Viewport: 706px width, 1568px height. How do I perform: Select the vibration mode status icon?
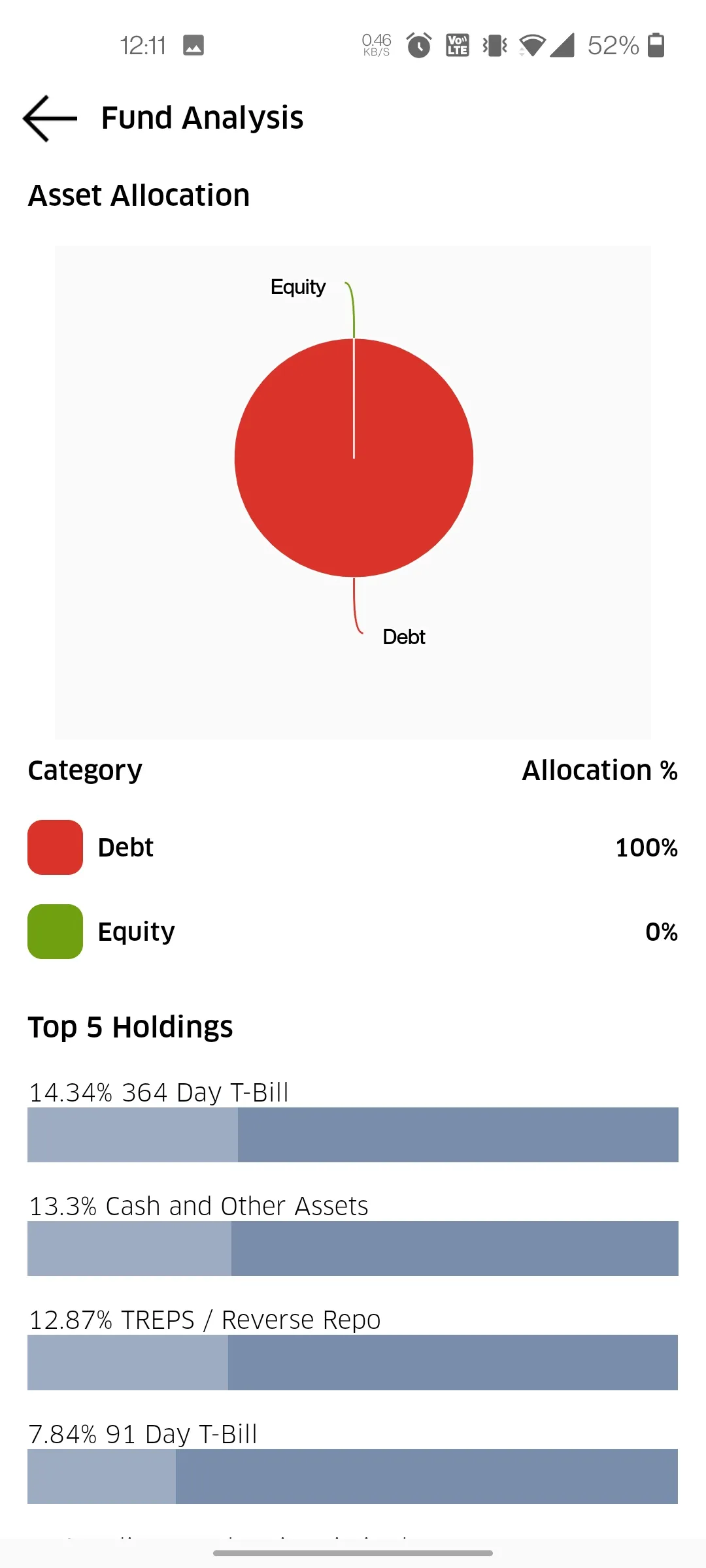495,46
